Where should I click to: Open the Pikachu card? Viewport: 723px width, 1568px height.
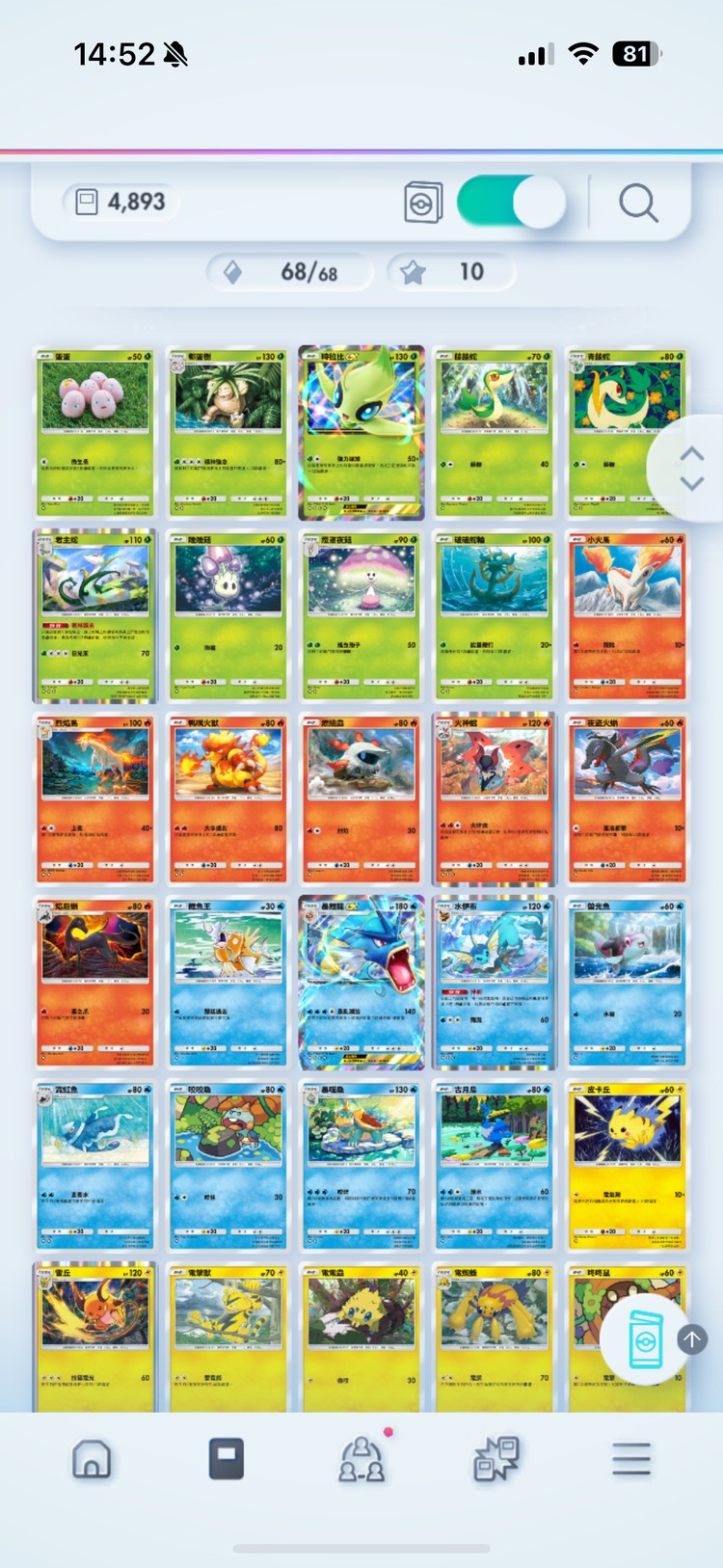pos(627,1165)
